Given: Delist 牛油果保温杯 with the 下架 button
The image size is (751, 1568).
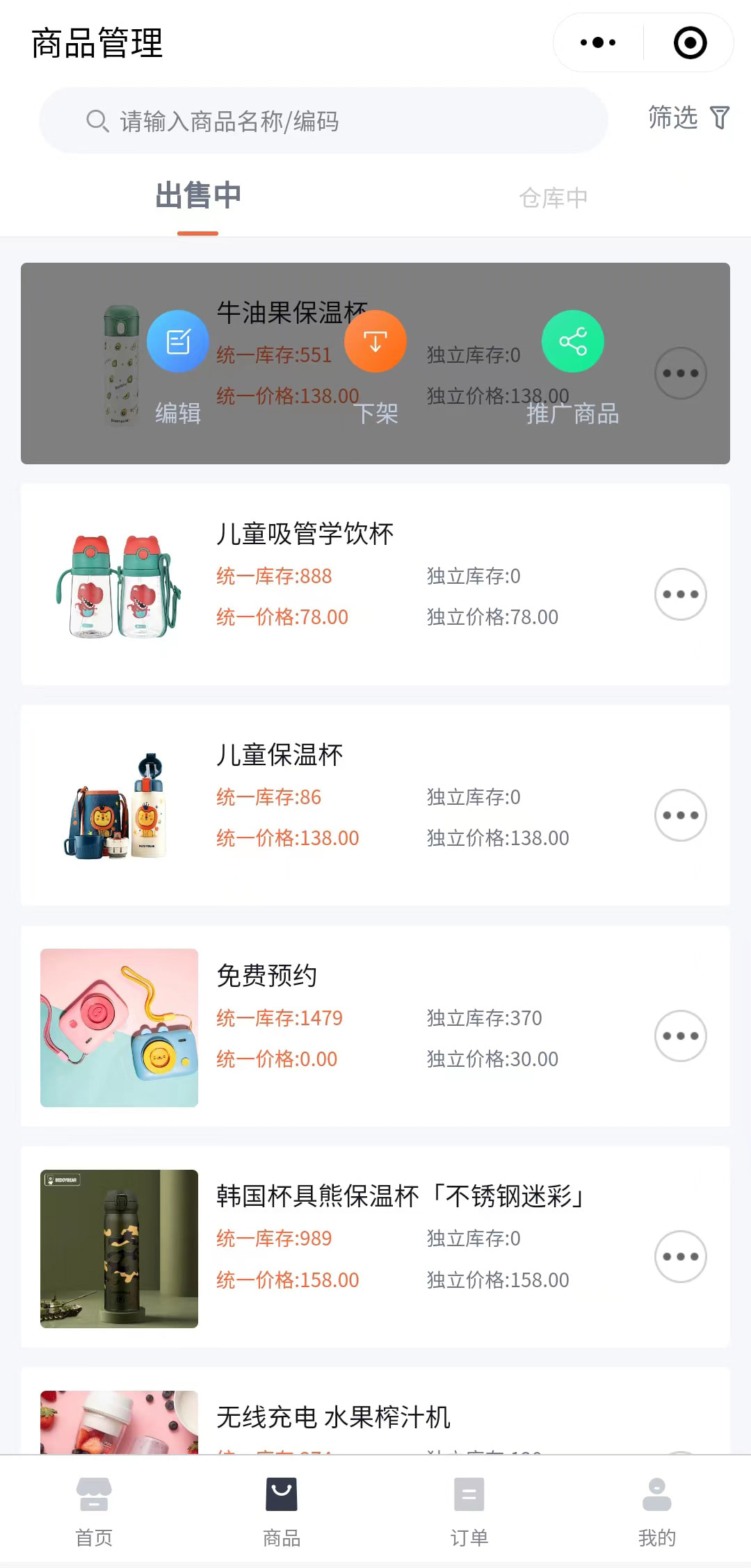Looking at the screenshot, I should pyautogui.click(x=375, y=342).
